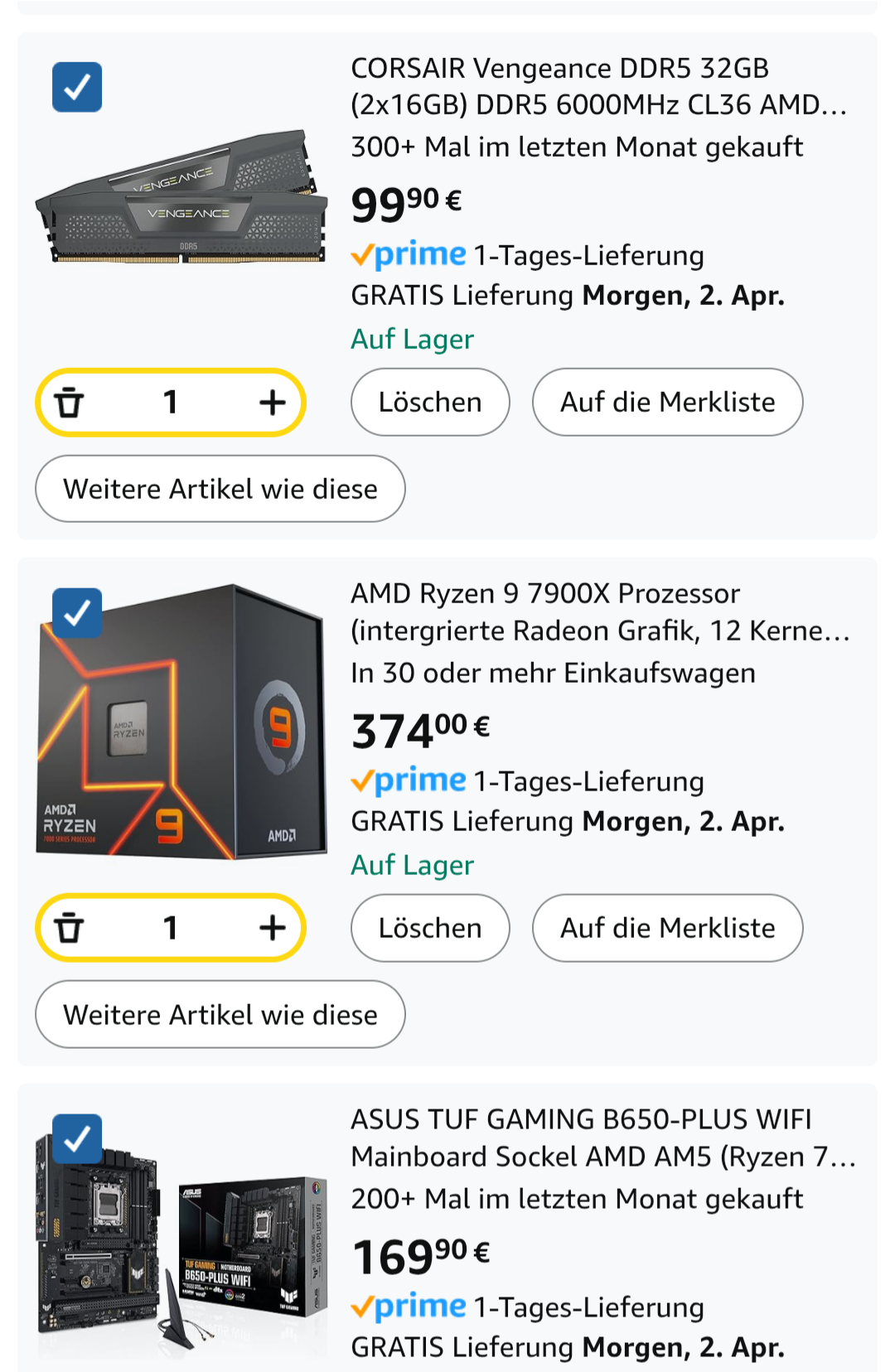Show Weitere Artikel wie diese for CORSAIR RAM
Viewport: 895px width, 1372px height.
tap(220, 489)
